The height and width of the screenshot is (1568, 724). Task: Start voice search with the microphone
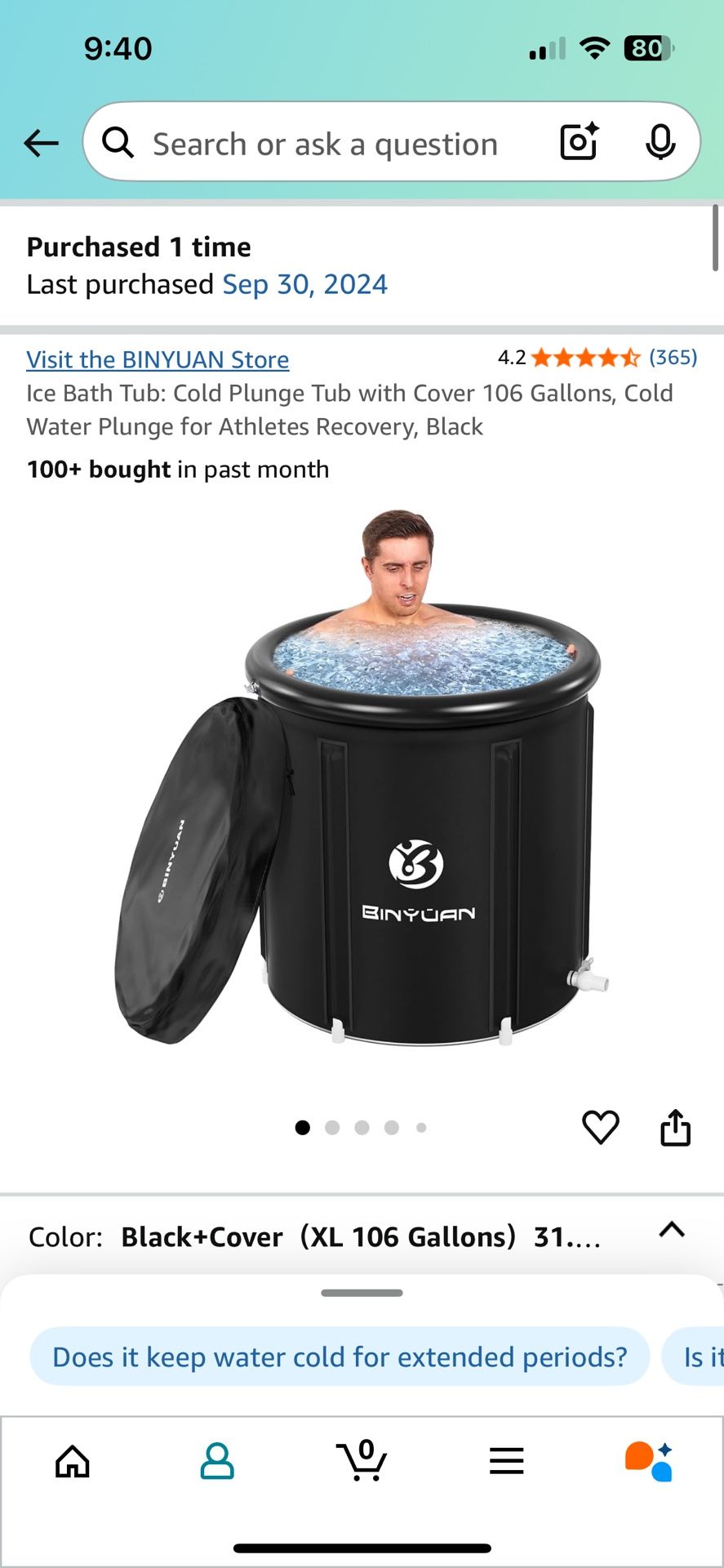coord(660,143)
